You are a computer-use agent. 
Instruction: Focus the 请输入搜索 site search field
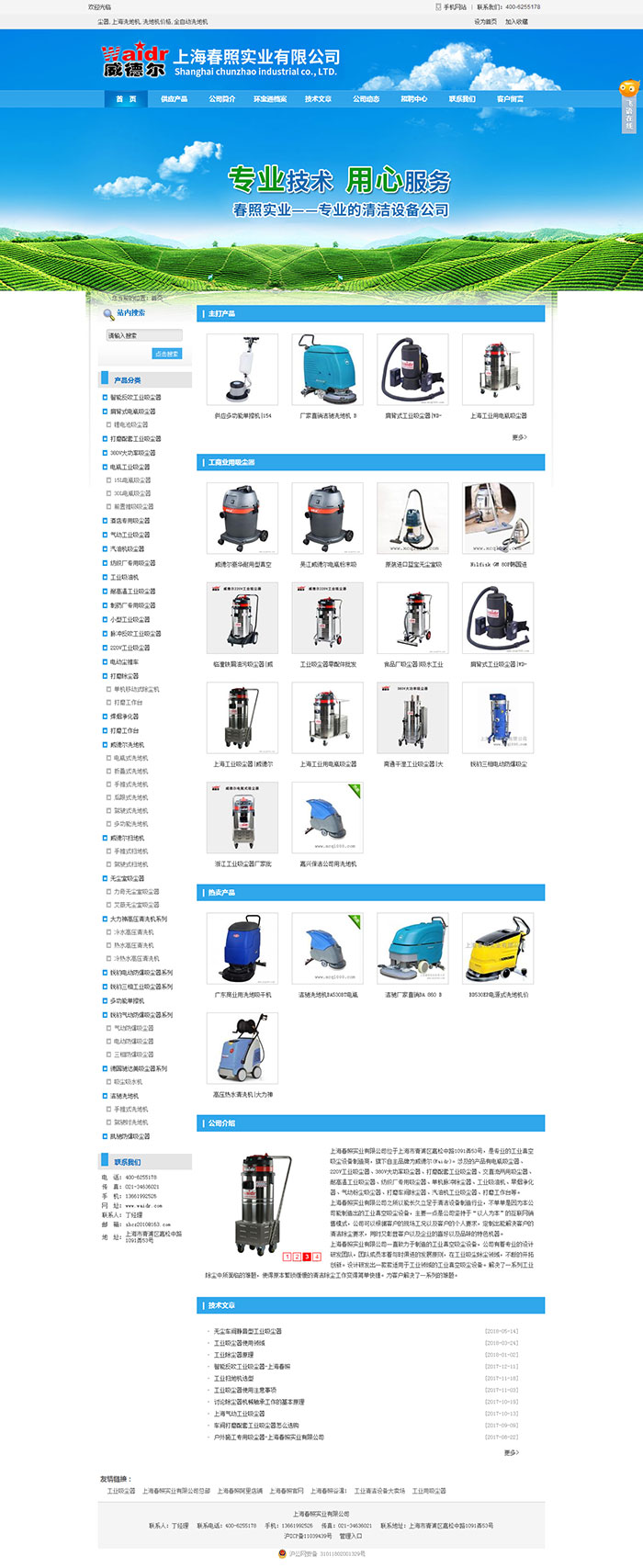pyautogui.click(x=143, y=335)
